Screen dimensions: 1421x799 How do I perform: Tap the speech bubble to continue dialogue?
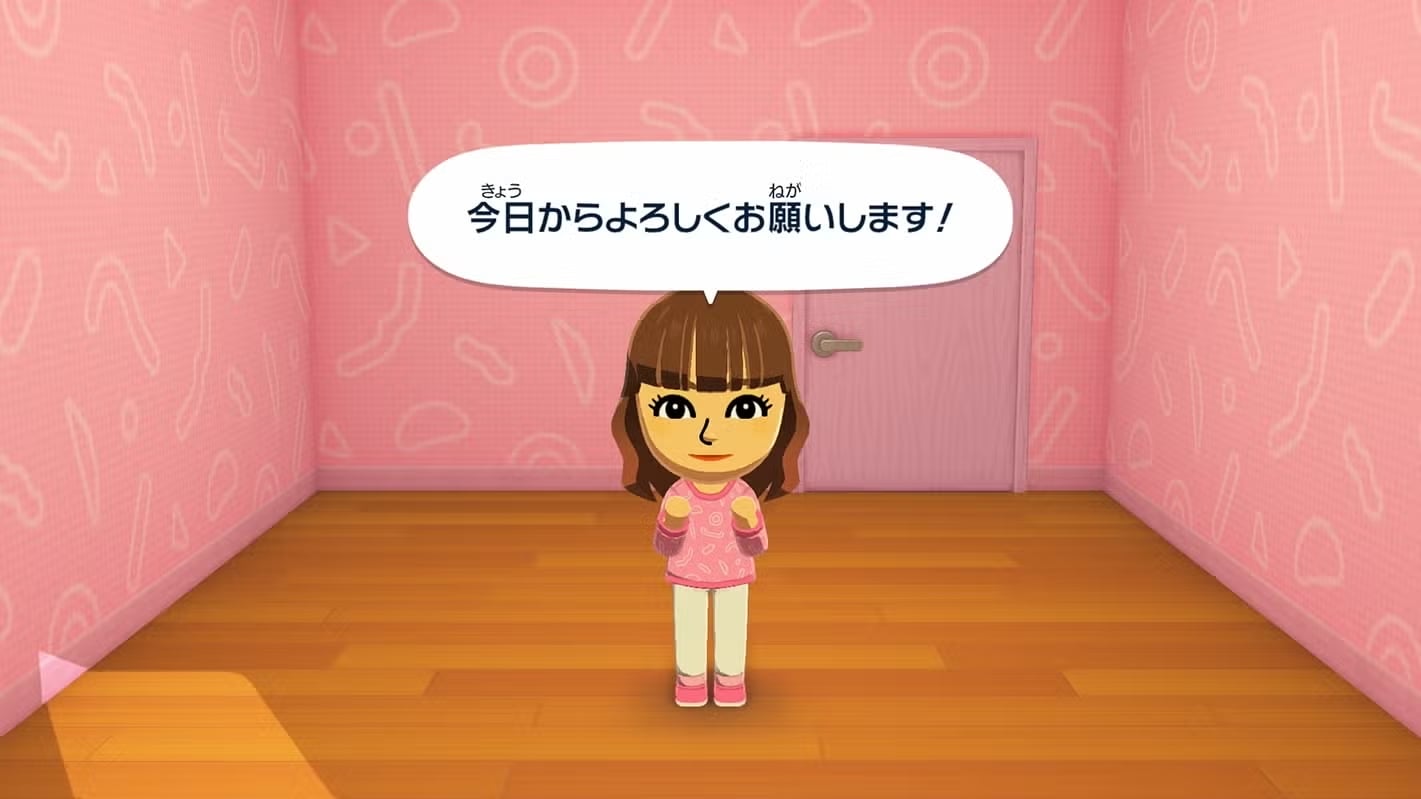click(710, 218)
